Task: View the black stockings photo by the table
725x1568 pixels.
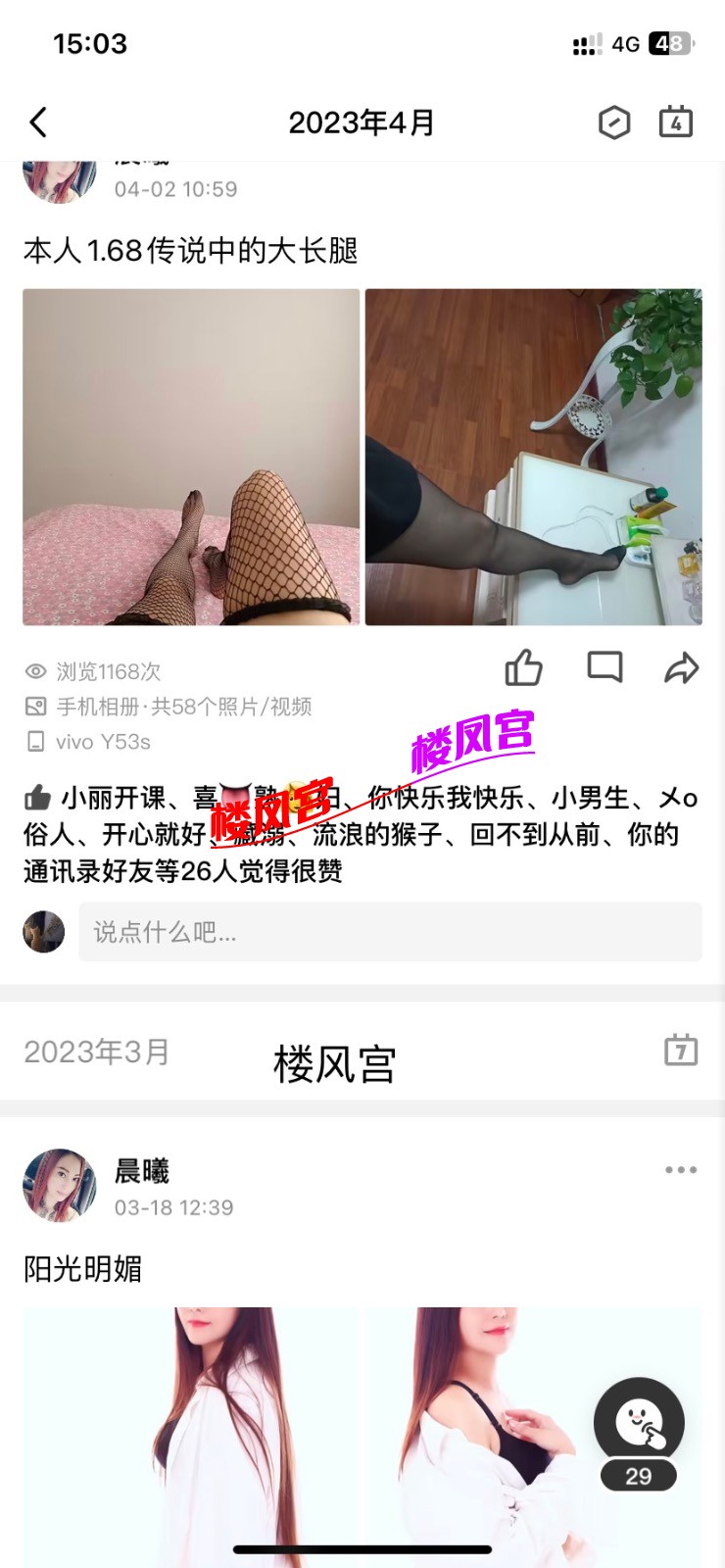Action: coord(534,457)
